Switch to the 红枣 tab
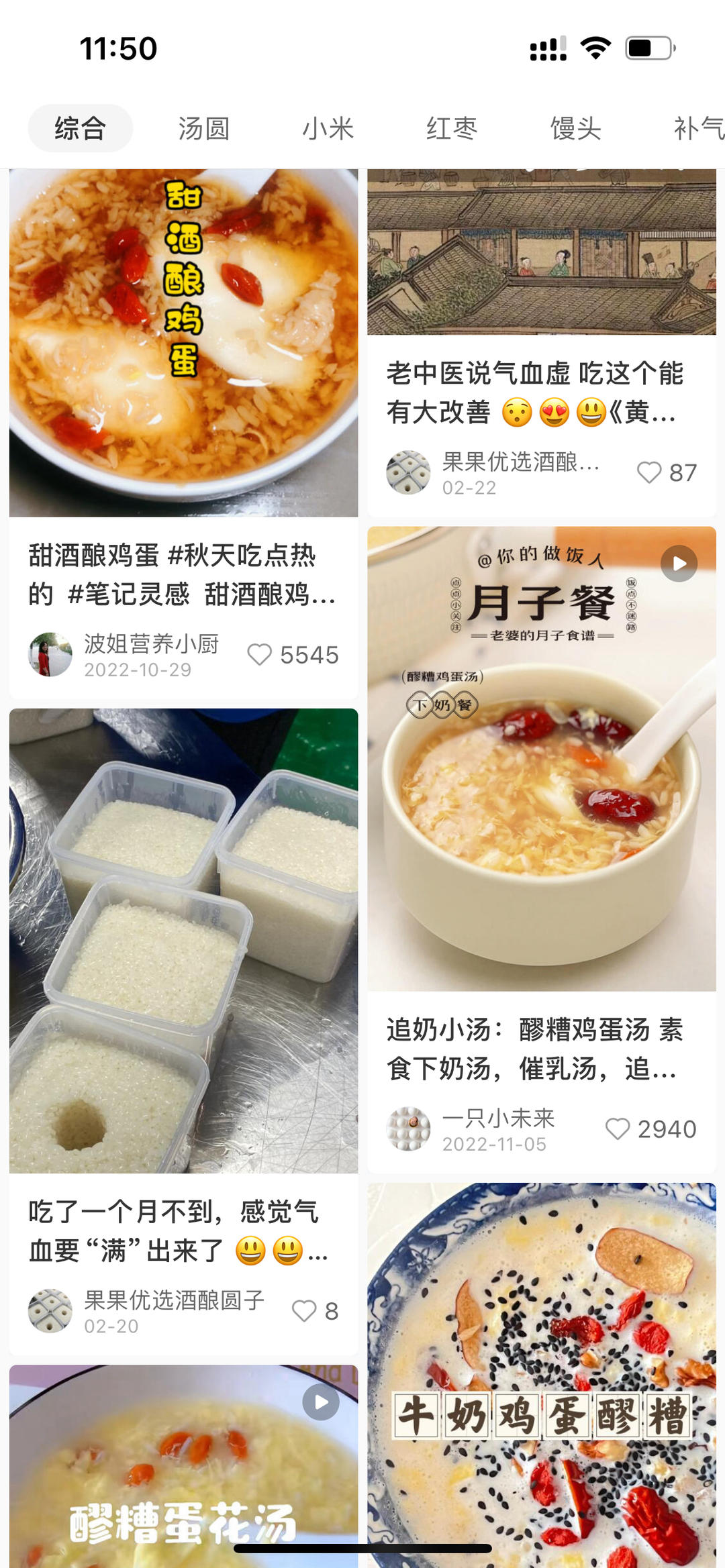This screenshot has height=1568, width=725. click(452, 128)
